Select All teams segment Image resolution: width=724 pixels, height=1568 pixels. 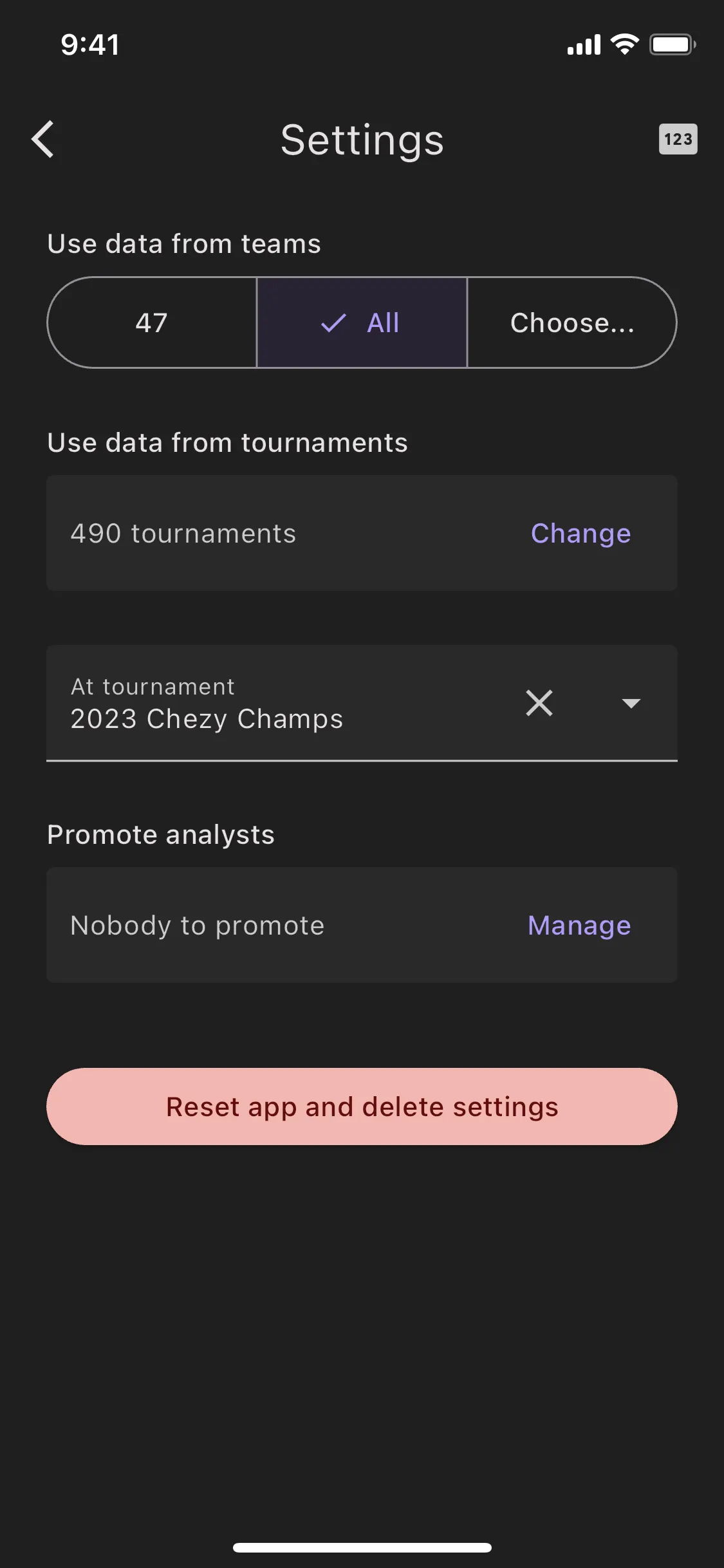pyautogui.click(x=362, y=322)
